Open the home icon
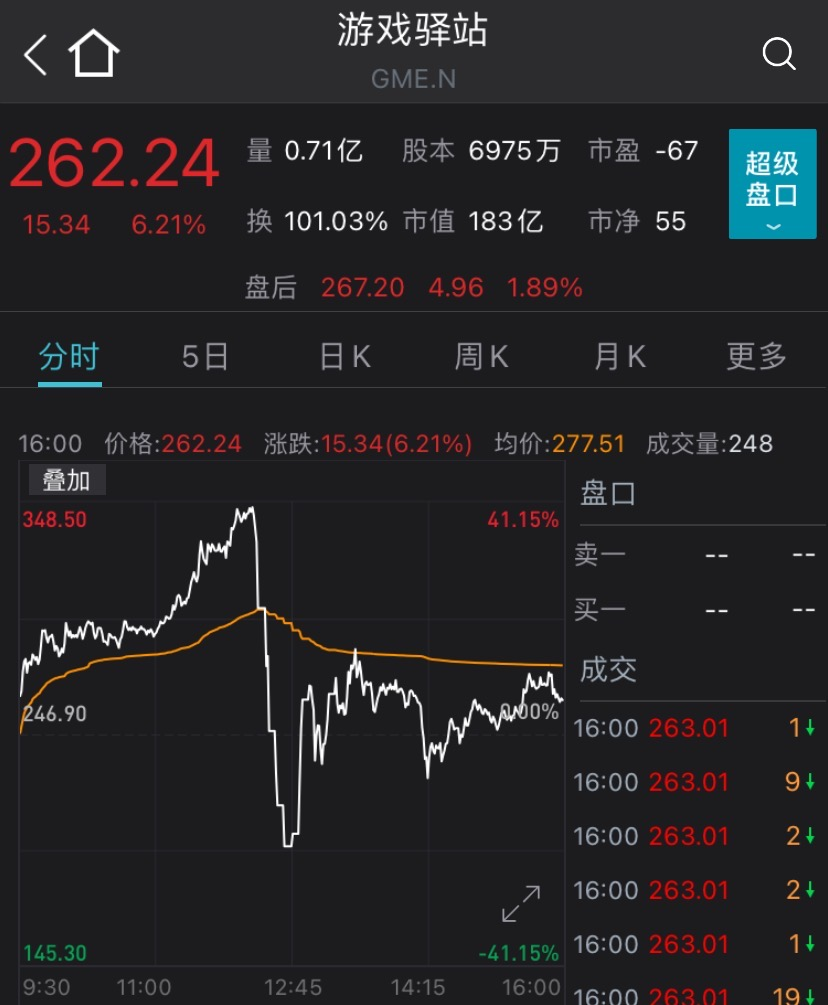828x1005 pixels. pos(94,54)
